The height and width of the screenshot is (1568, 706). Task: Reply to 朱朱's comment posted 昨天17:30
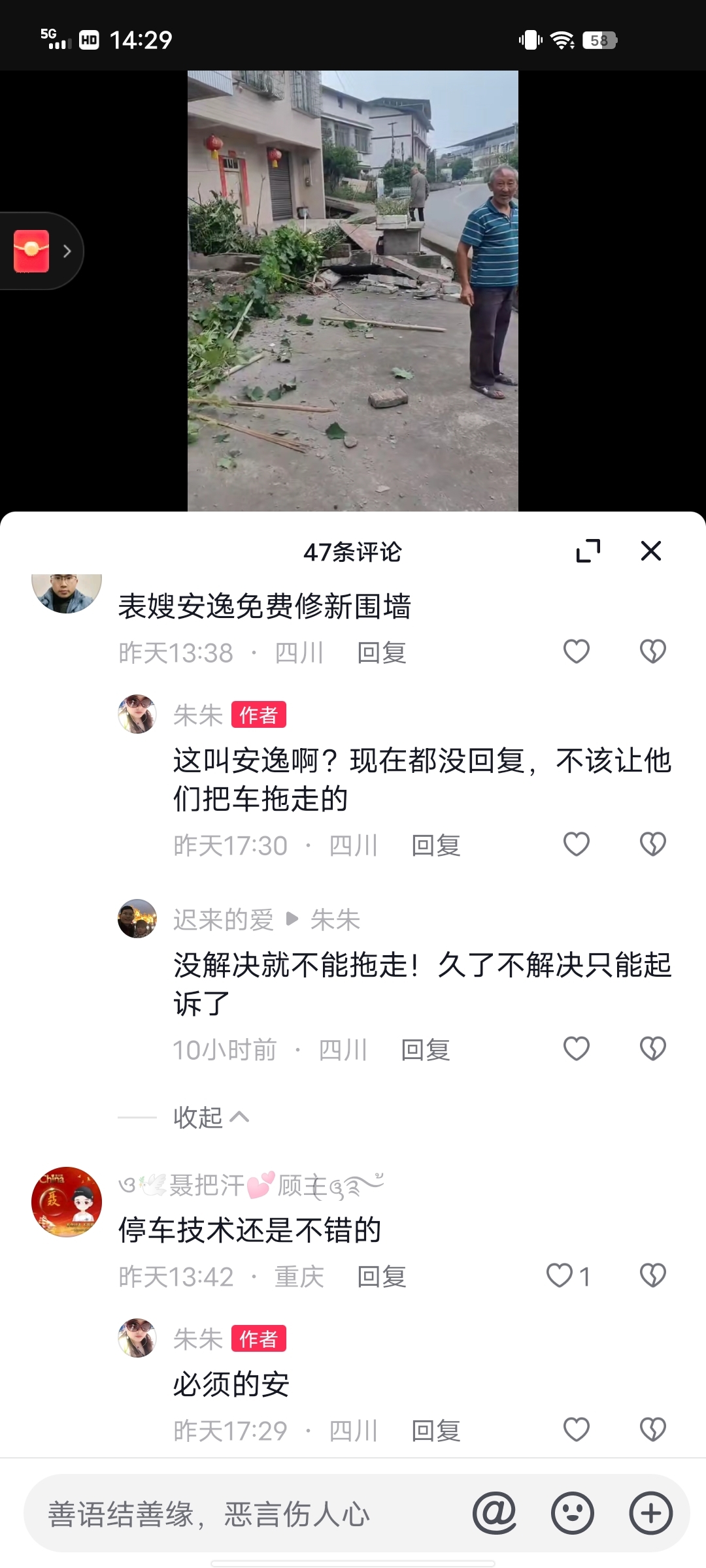click(435, 845)
